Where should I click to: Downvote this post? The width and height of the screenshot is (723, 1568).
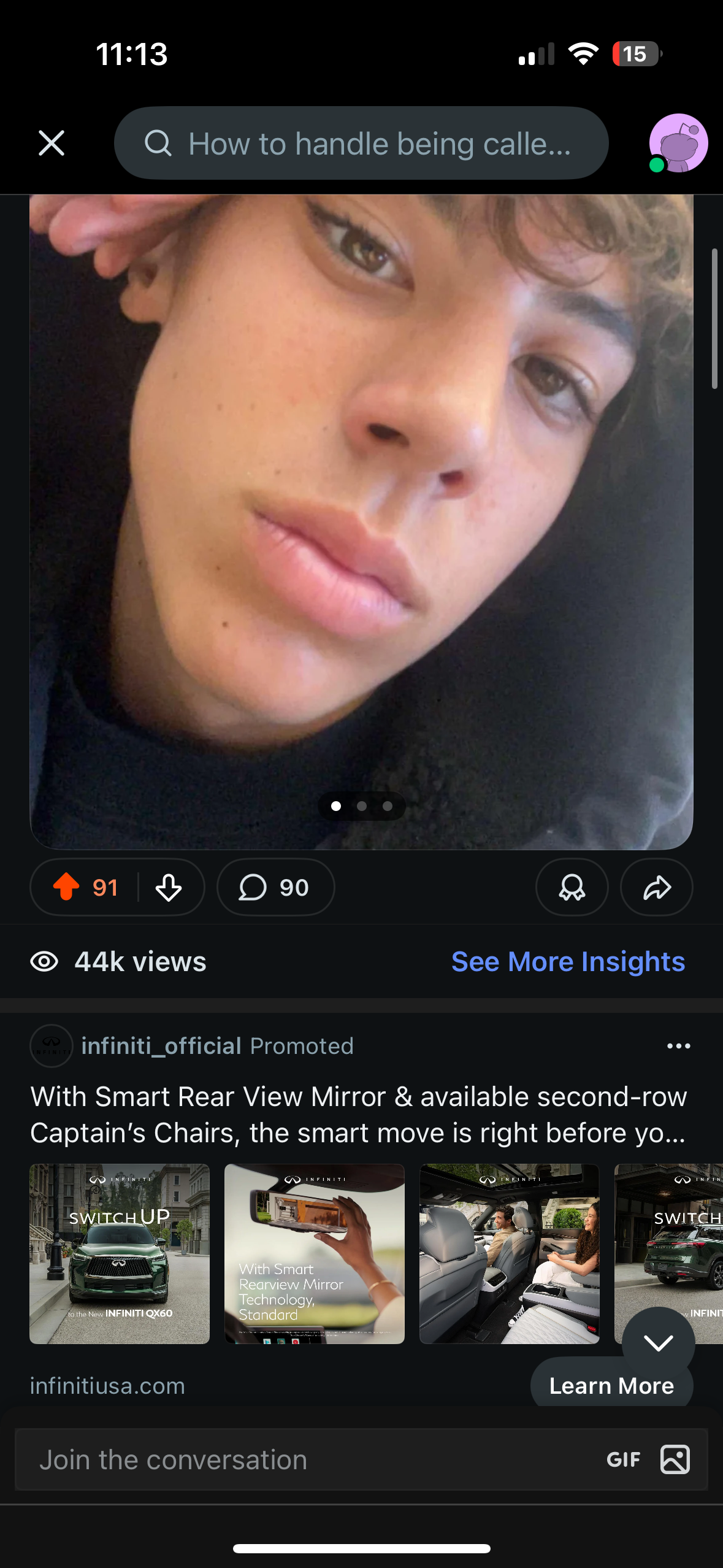point(169,887)
